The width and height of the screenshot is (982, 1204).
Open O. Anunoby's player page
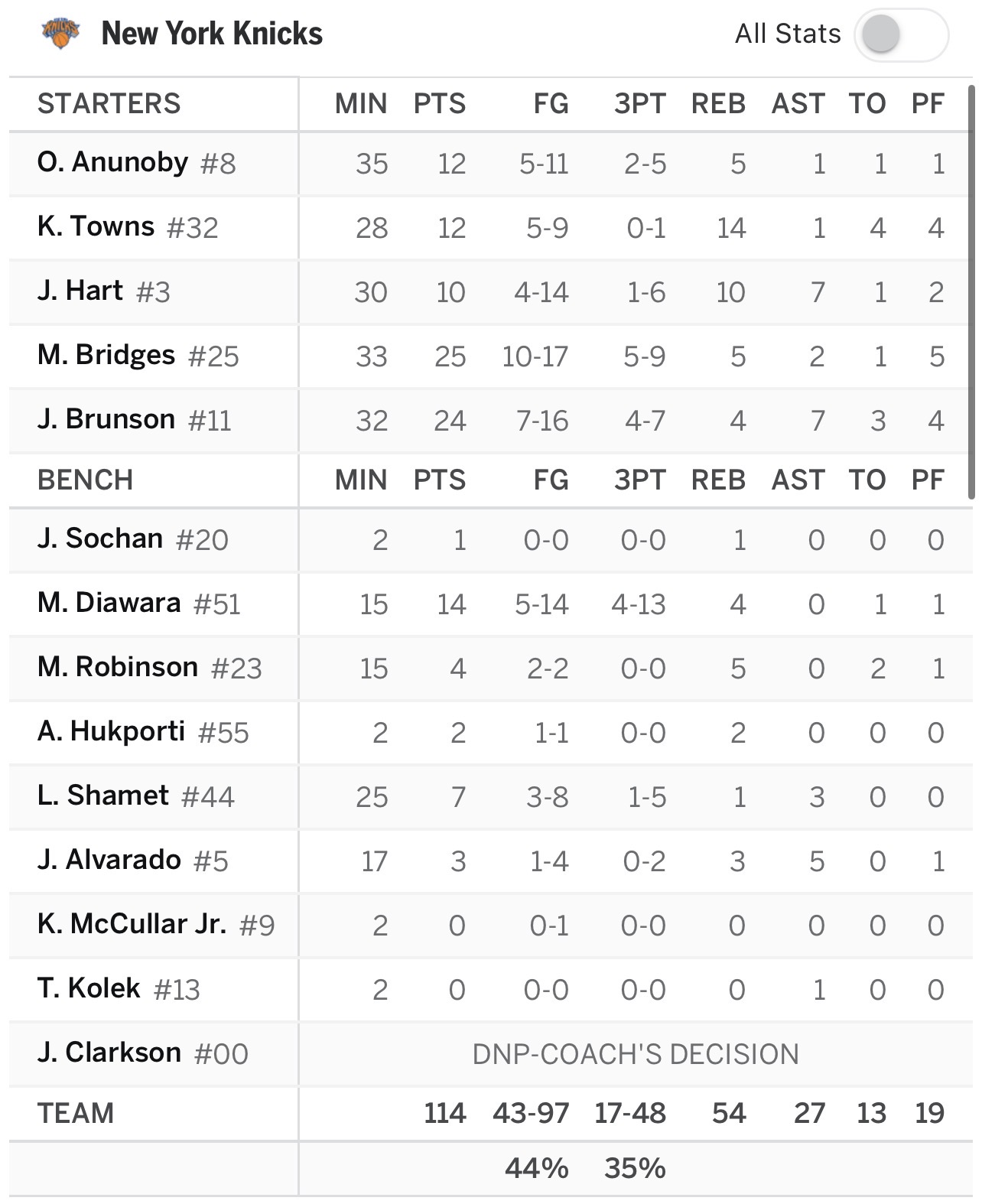tap(112, 163)
